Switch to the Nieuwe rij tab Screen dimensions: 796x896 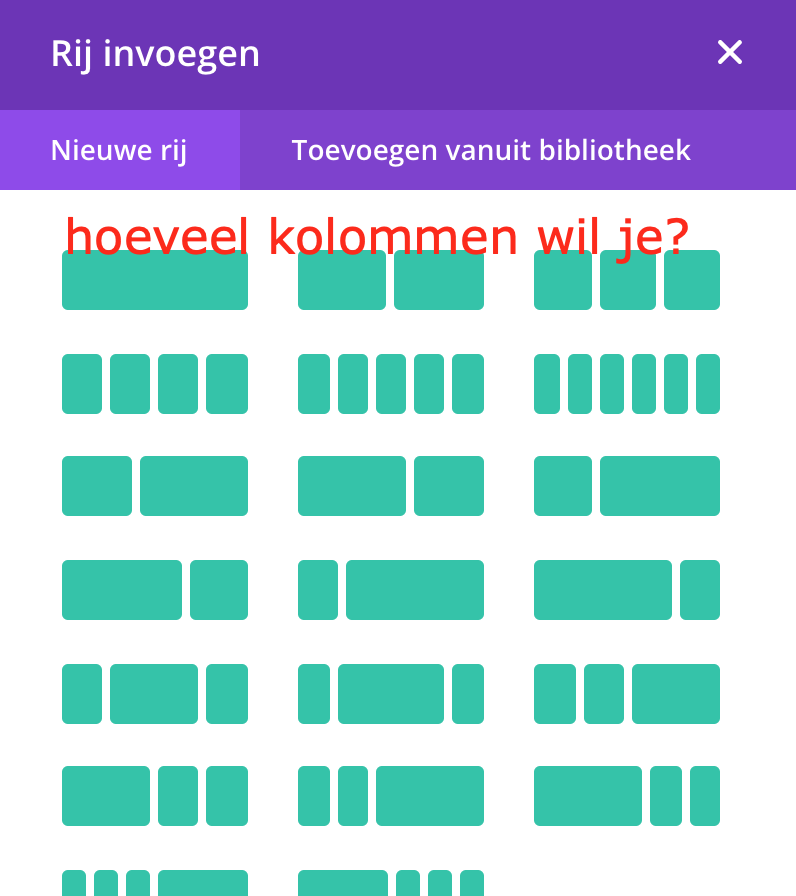119,151
